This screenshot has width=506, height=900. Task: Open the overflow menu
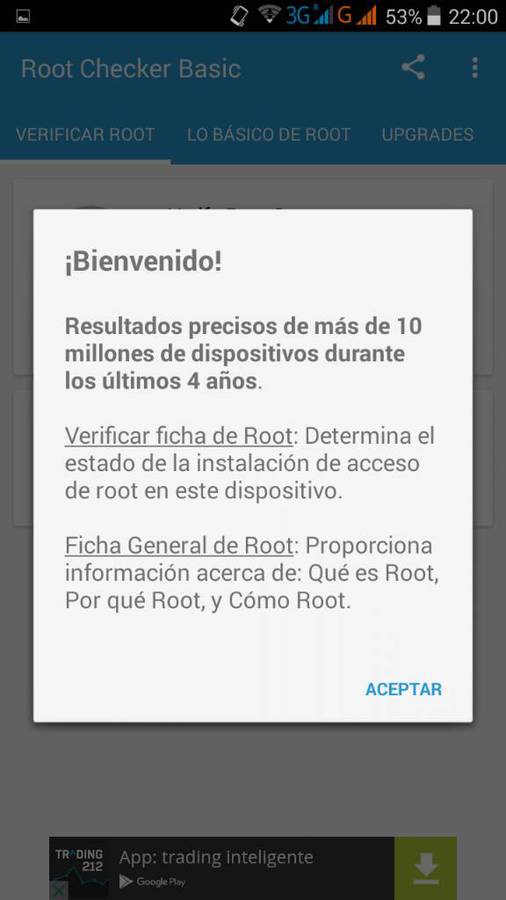pos(474,68)
